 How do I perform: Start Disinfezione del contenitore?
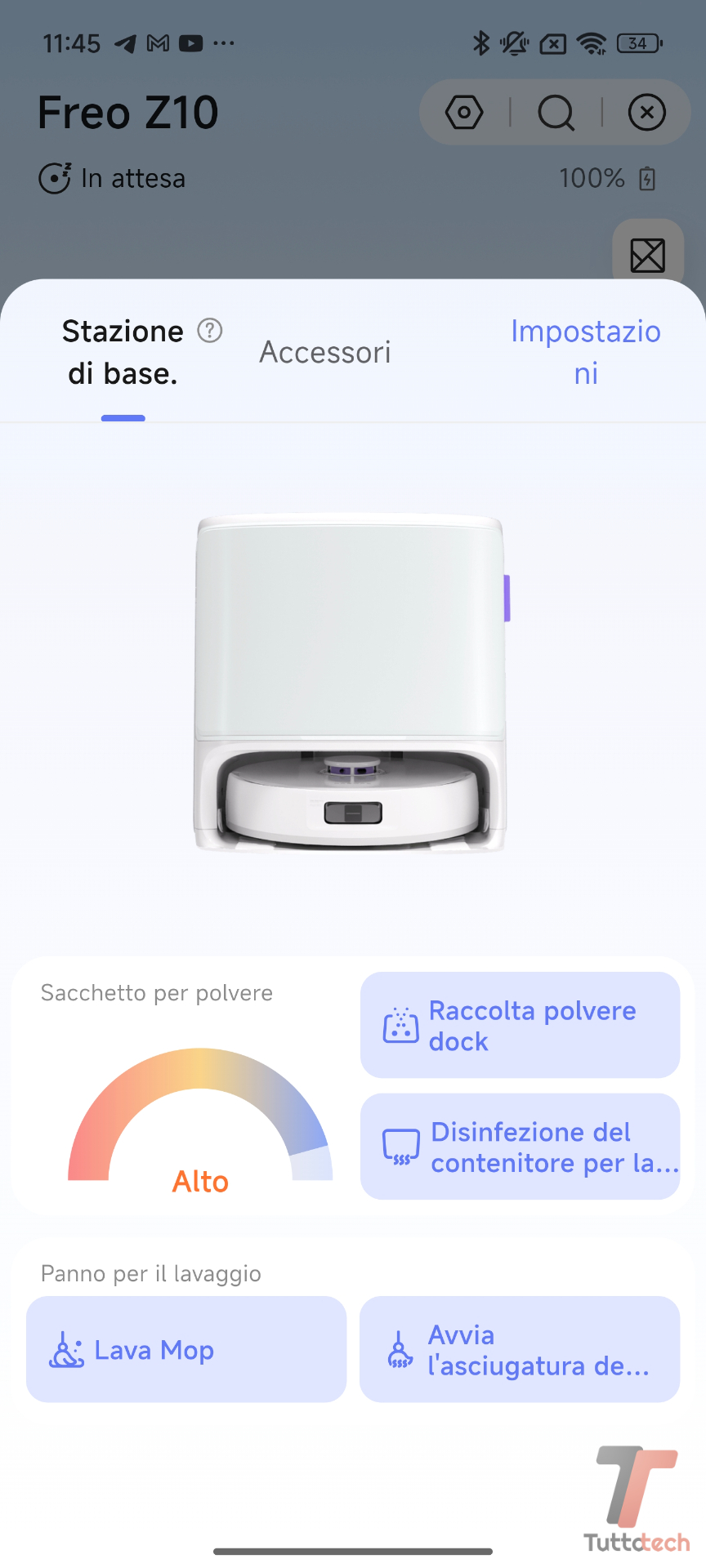(x=520, y=1147)
